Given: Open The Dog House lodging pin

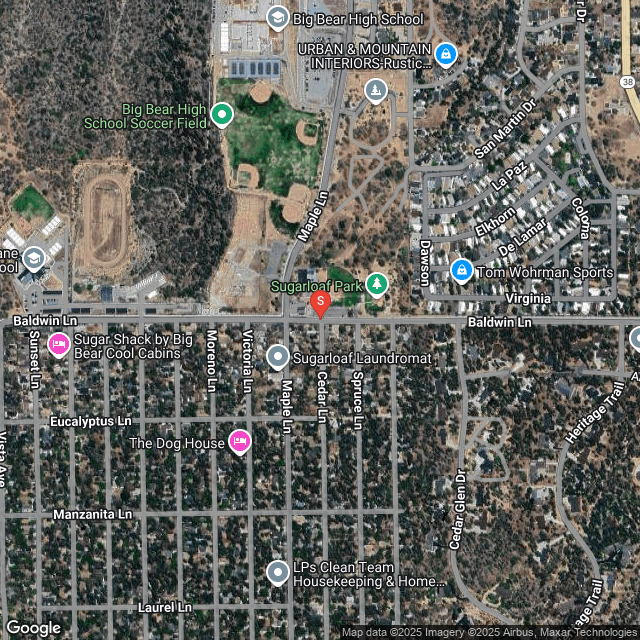Looking at the screenshot, I should point(239,441).
